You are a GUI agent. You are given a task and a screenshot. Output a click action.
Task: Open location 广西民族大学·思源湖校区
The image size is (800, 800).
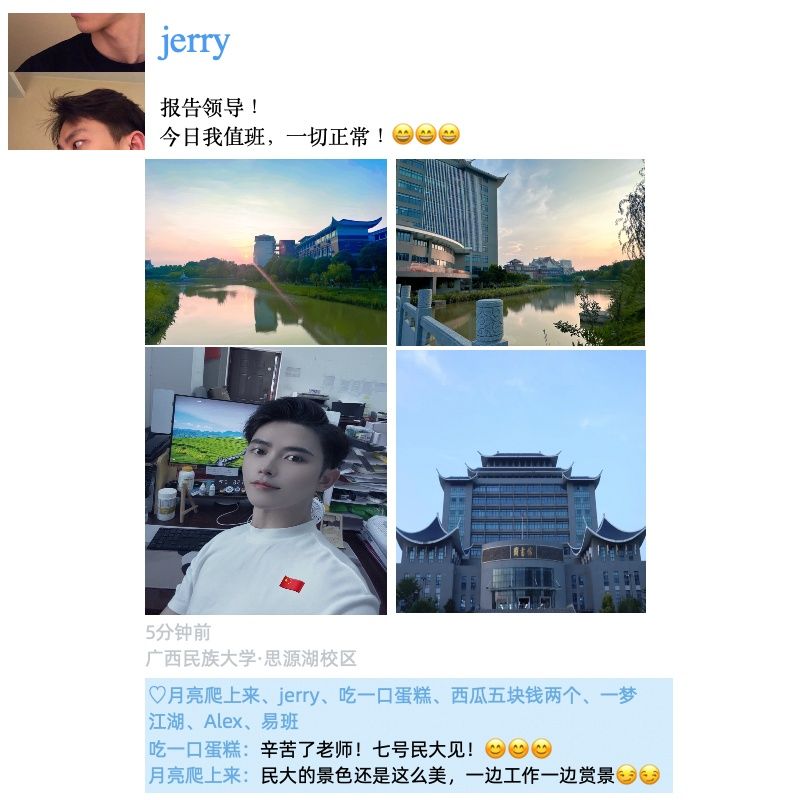(251, 658)
